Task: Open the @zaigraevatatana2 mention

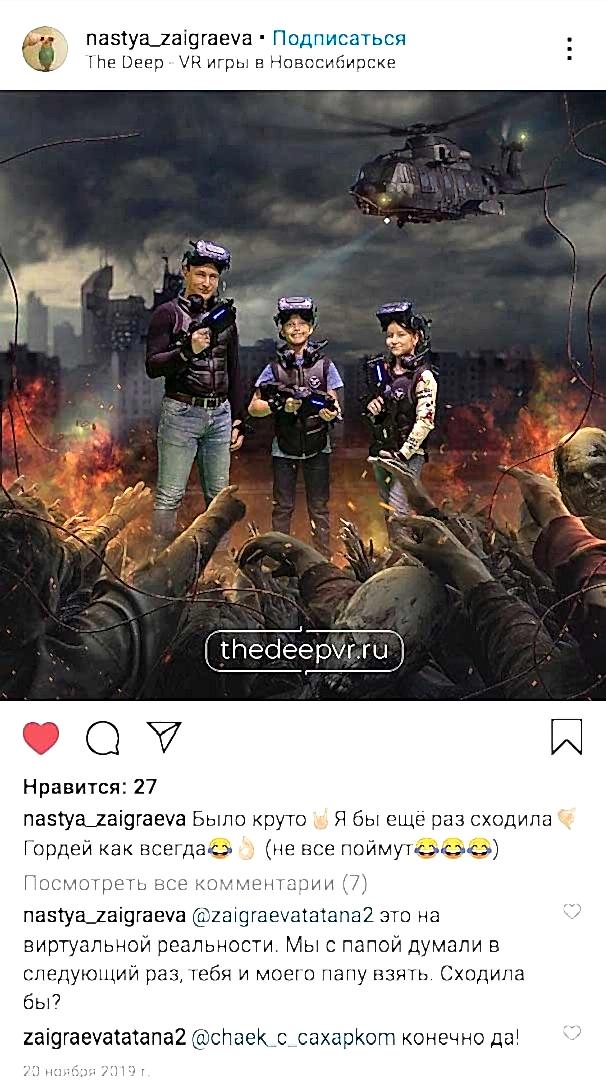Action: pyautogui.click(x=282, y=916)
